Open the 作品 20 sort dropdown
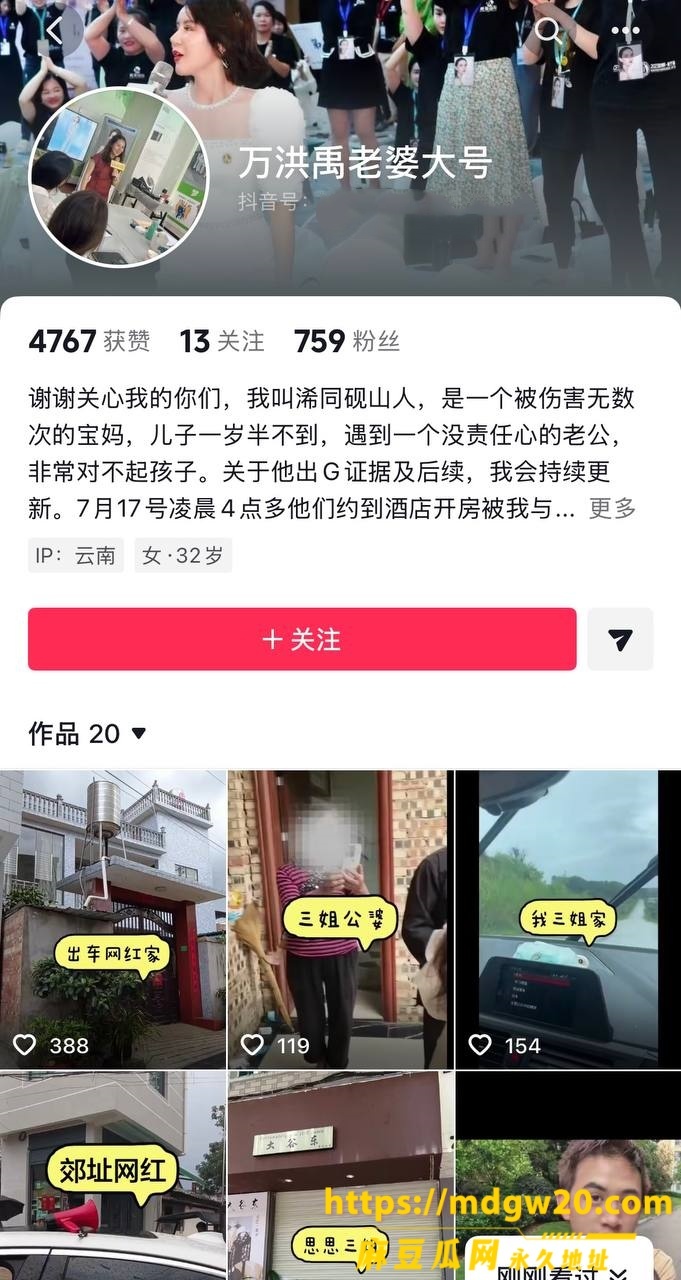 [x=88, y=733]
